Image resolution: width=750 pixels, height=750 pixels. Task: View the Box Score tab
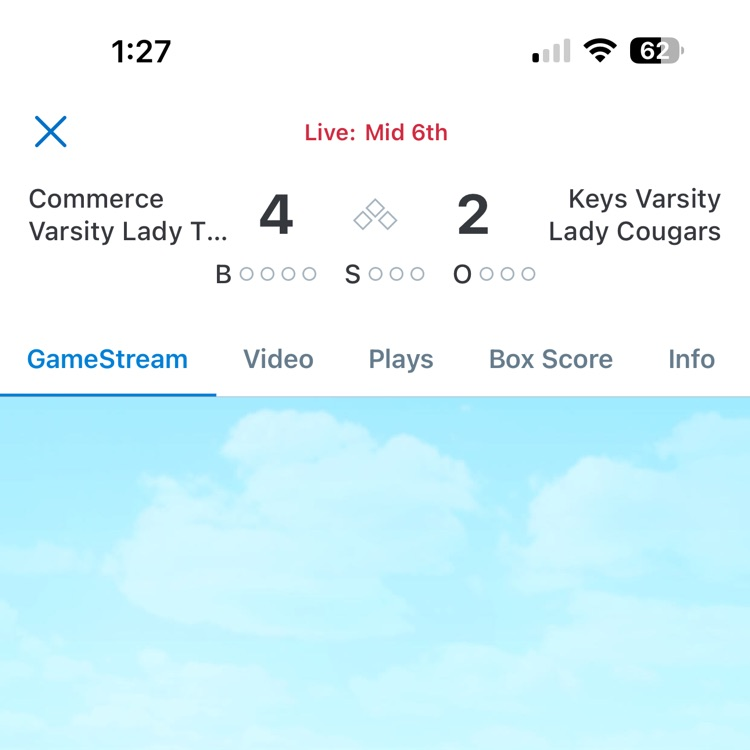pos(551,359)
